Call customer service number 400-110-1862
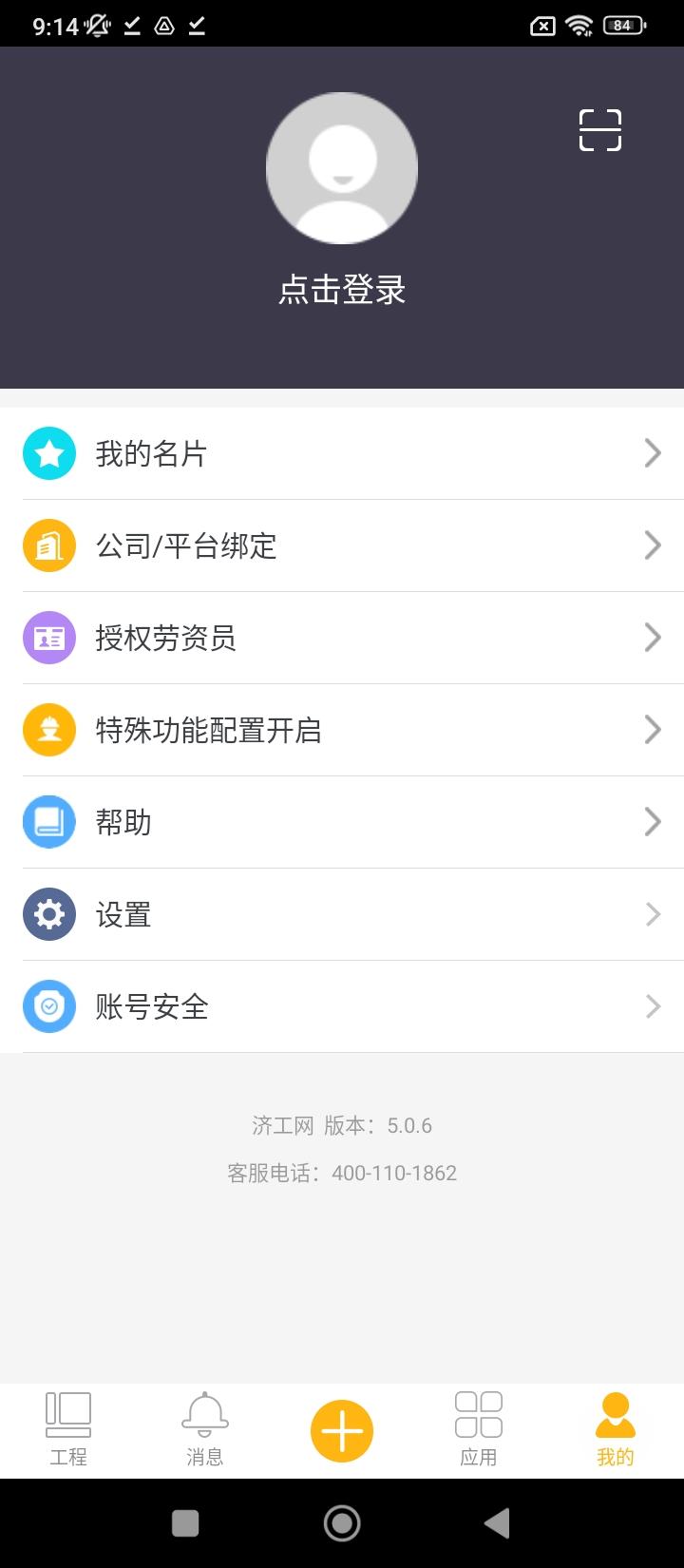684x1568 pixels. pos(392,1173)
